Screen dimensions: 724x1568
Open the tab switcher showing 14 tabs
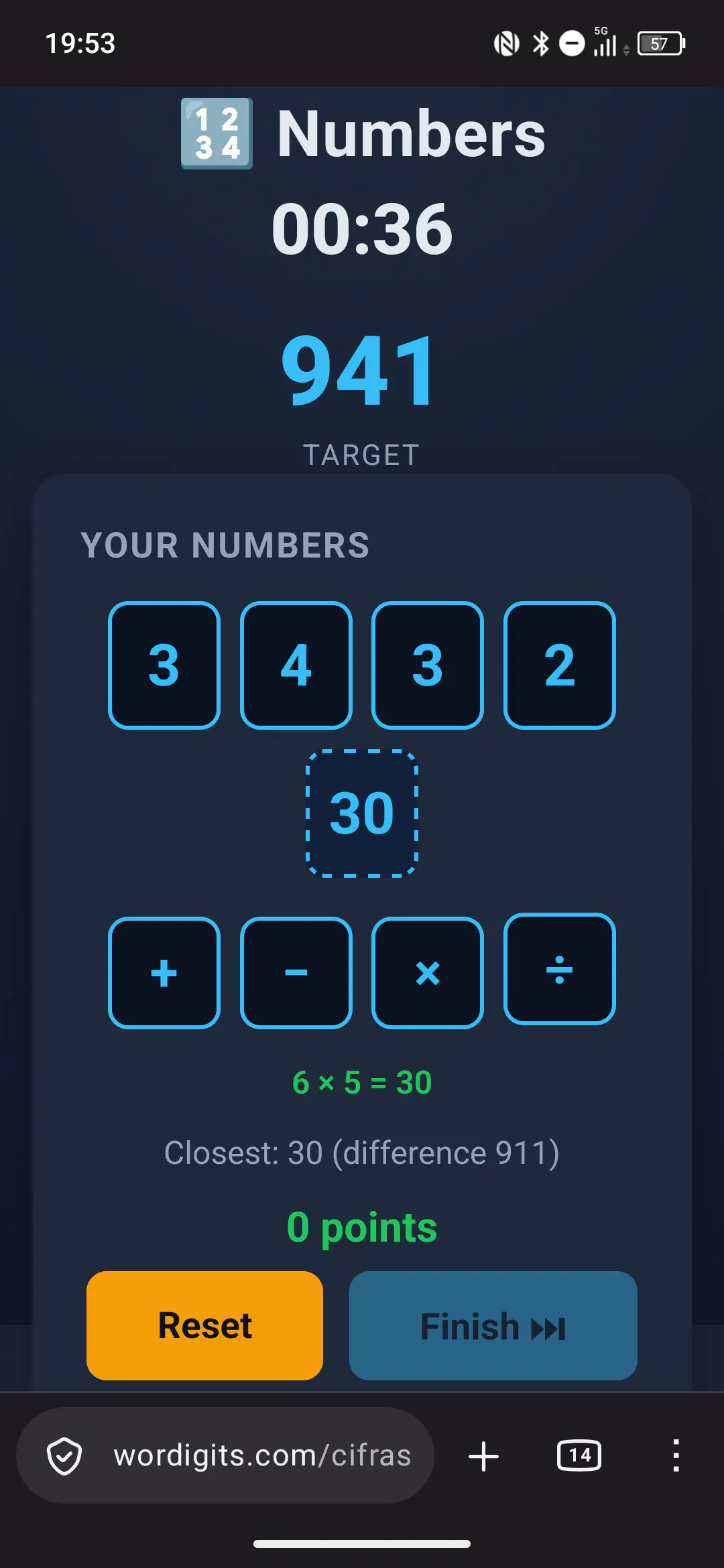(579, 1455)
